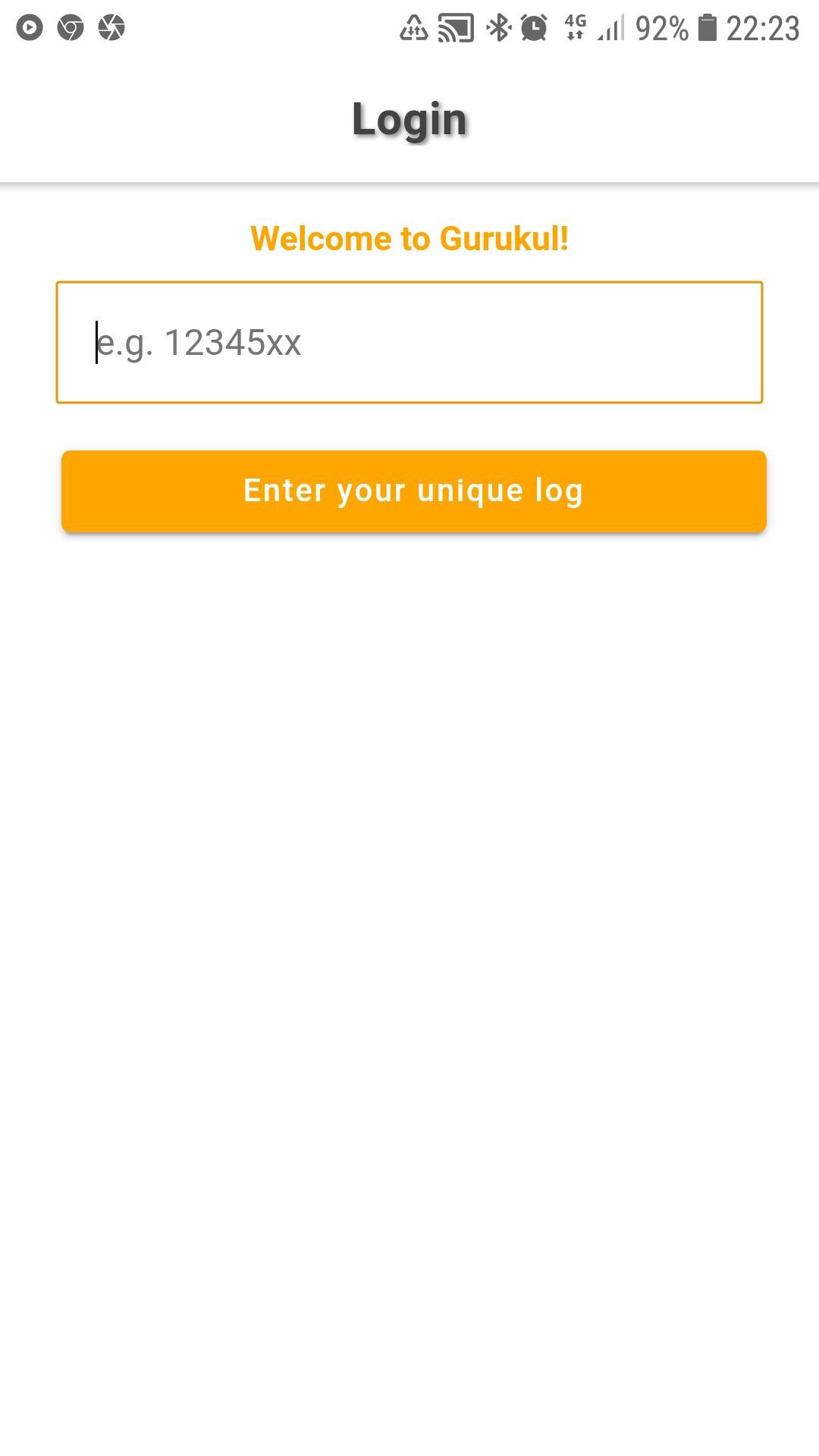The image size is (819, 1456).
Task: Tap the 'Welcome to Gurukul!' heading
Action: click(409, 238)
